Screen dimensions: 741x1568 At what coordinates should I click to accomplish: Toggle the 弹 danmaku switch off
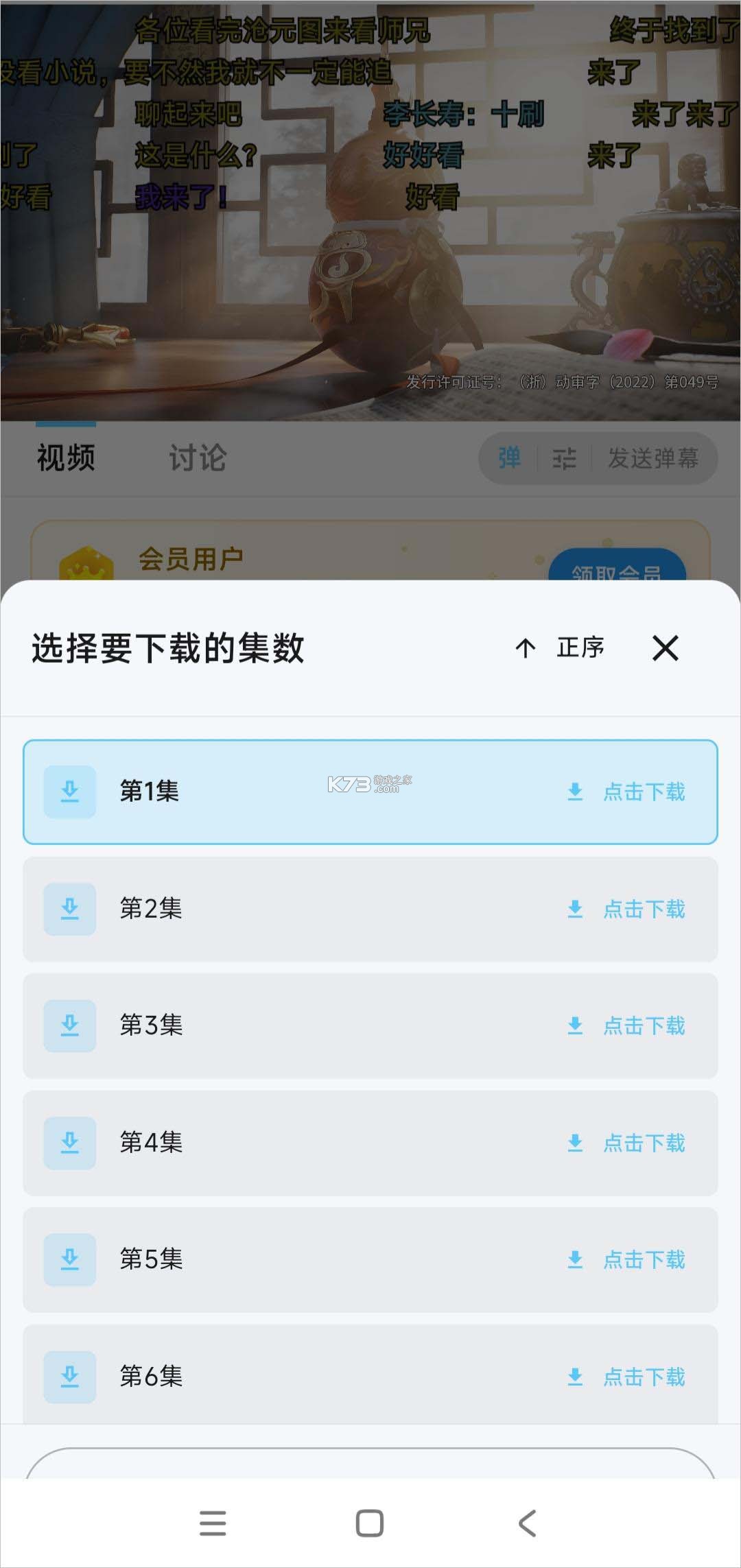pyautogui.click(x=509, y=458)
